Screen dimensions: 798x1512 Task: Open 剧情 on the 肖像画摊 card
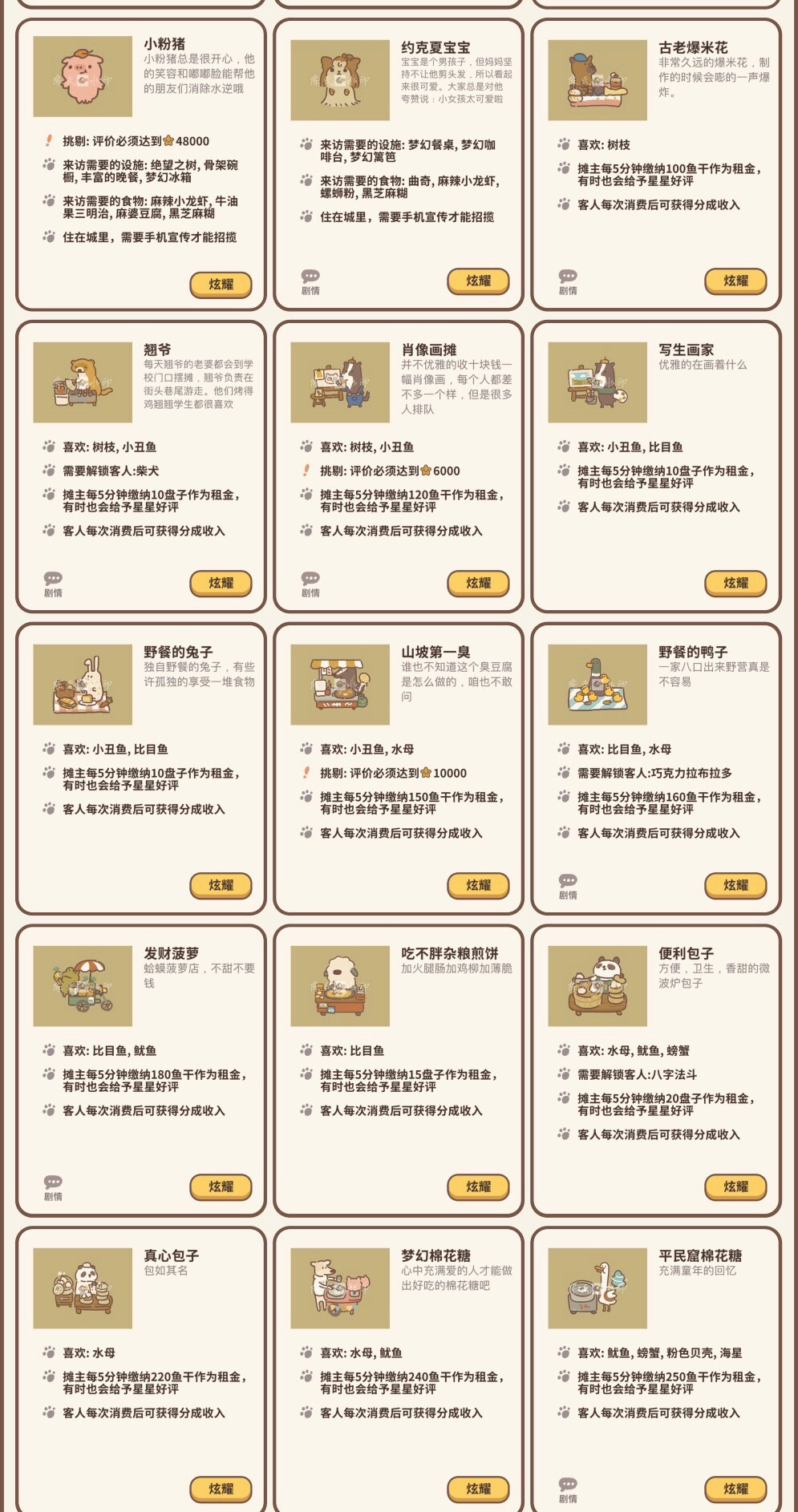point(310,584)
